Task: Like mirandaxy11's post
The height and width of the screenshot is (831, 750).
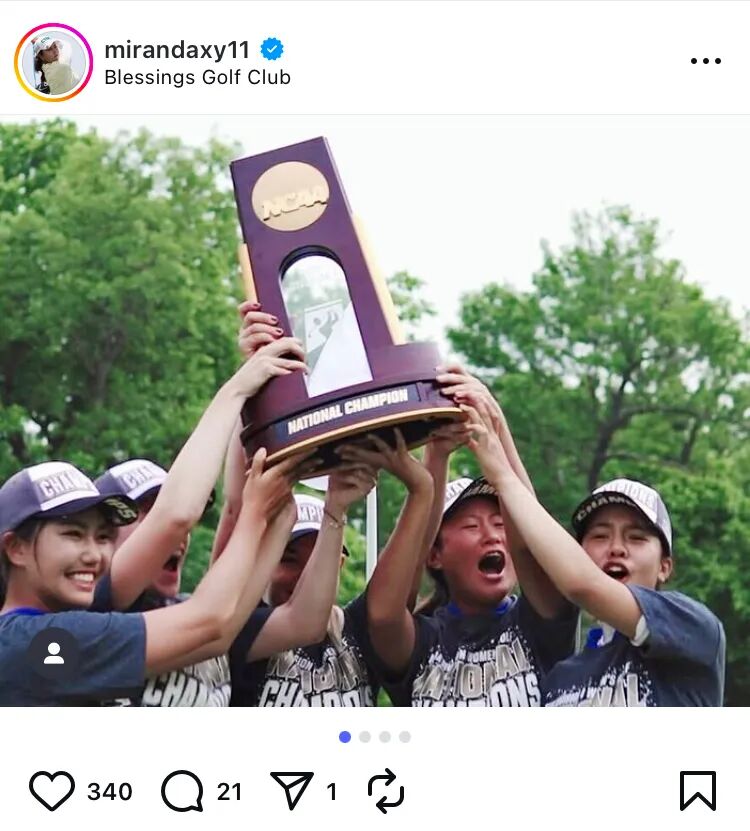Action: [x=52, y=791]
